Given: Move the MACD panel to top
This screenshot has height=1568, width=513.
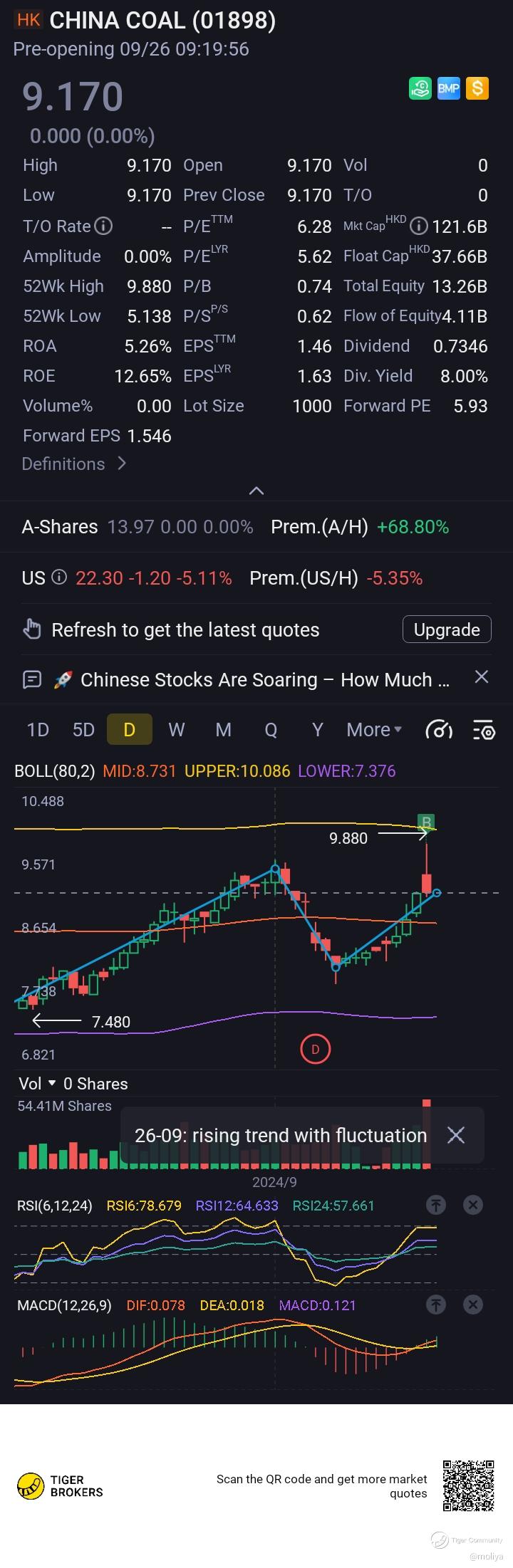Looking at the screenshot, I should pyautogui.click(x=436, y=1305).
